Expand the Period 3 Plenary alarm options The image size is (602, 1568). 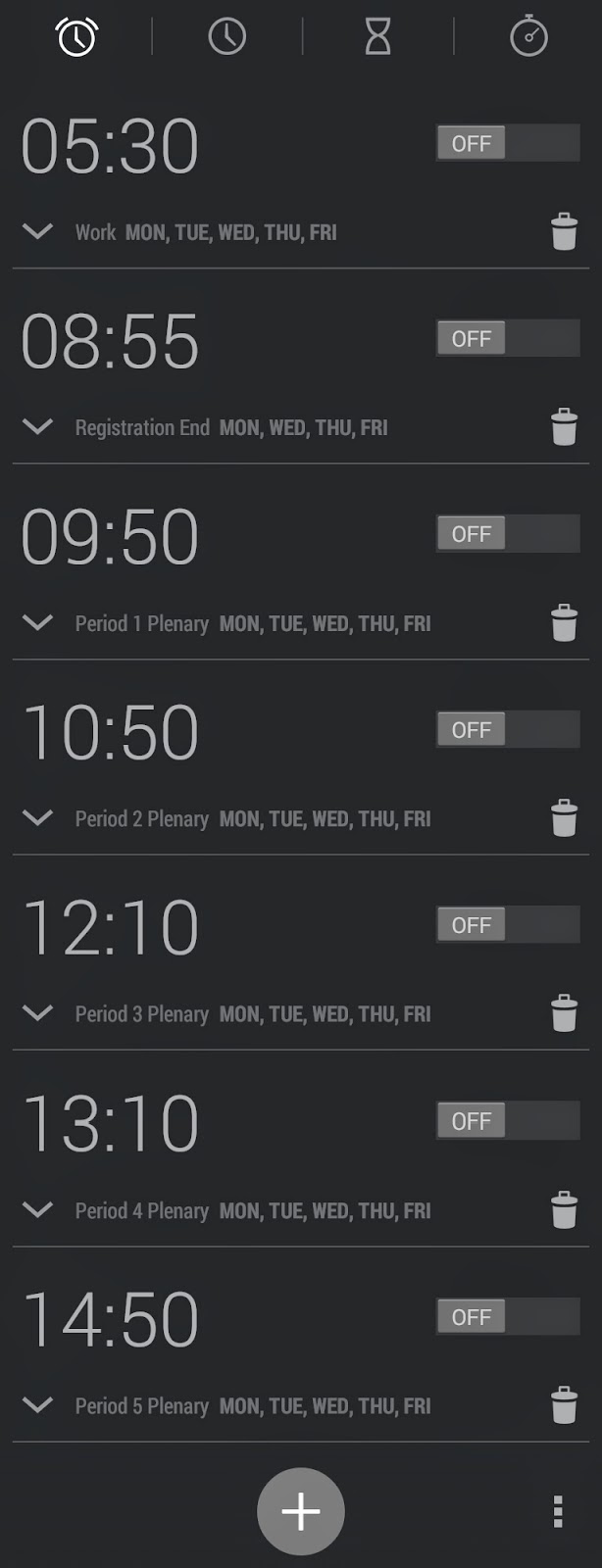point(37,1013)
